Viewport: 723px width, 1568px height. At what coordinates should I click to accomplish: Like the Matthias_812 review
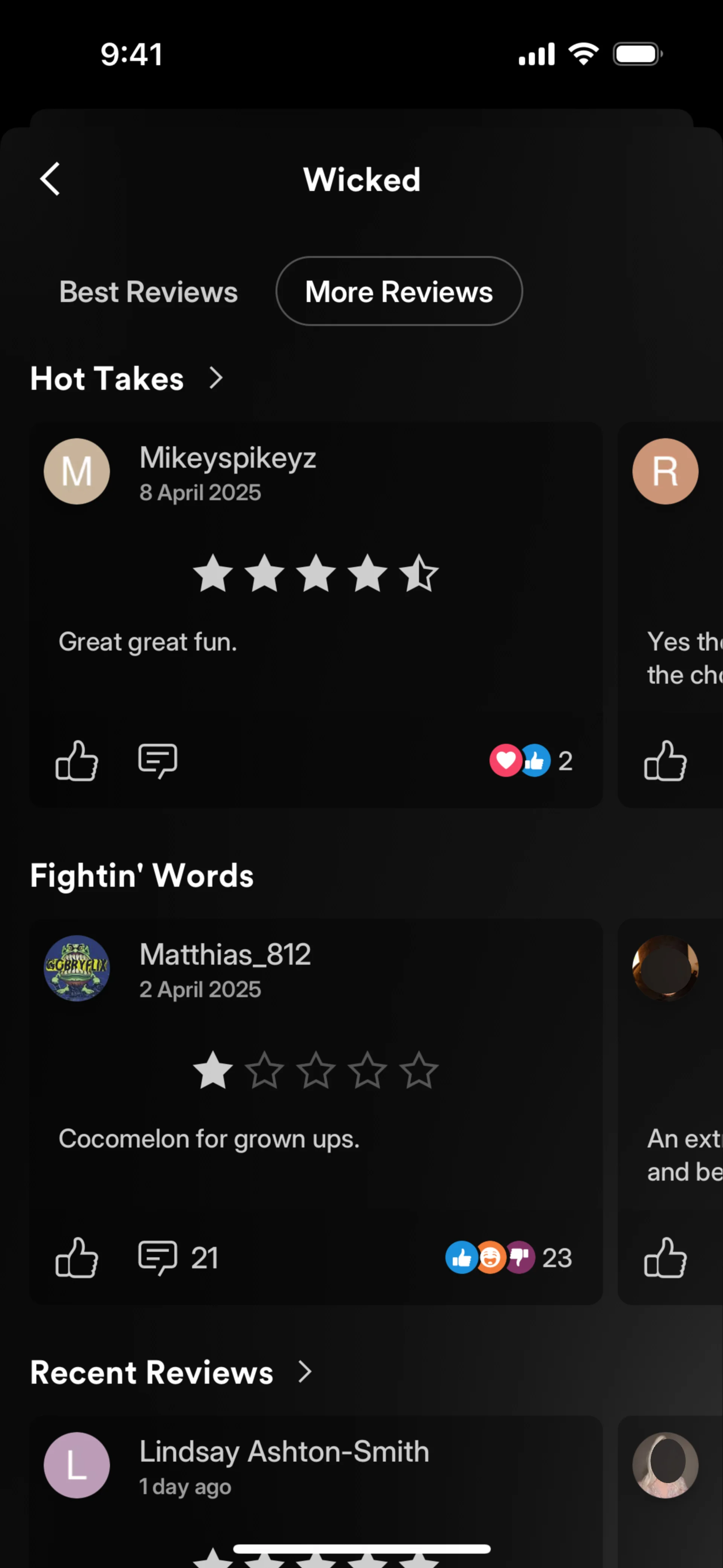click(x=77, y=1258)
